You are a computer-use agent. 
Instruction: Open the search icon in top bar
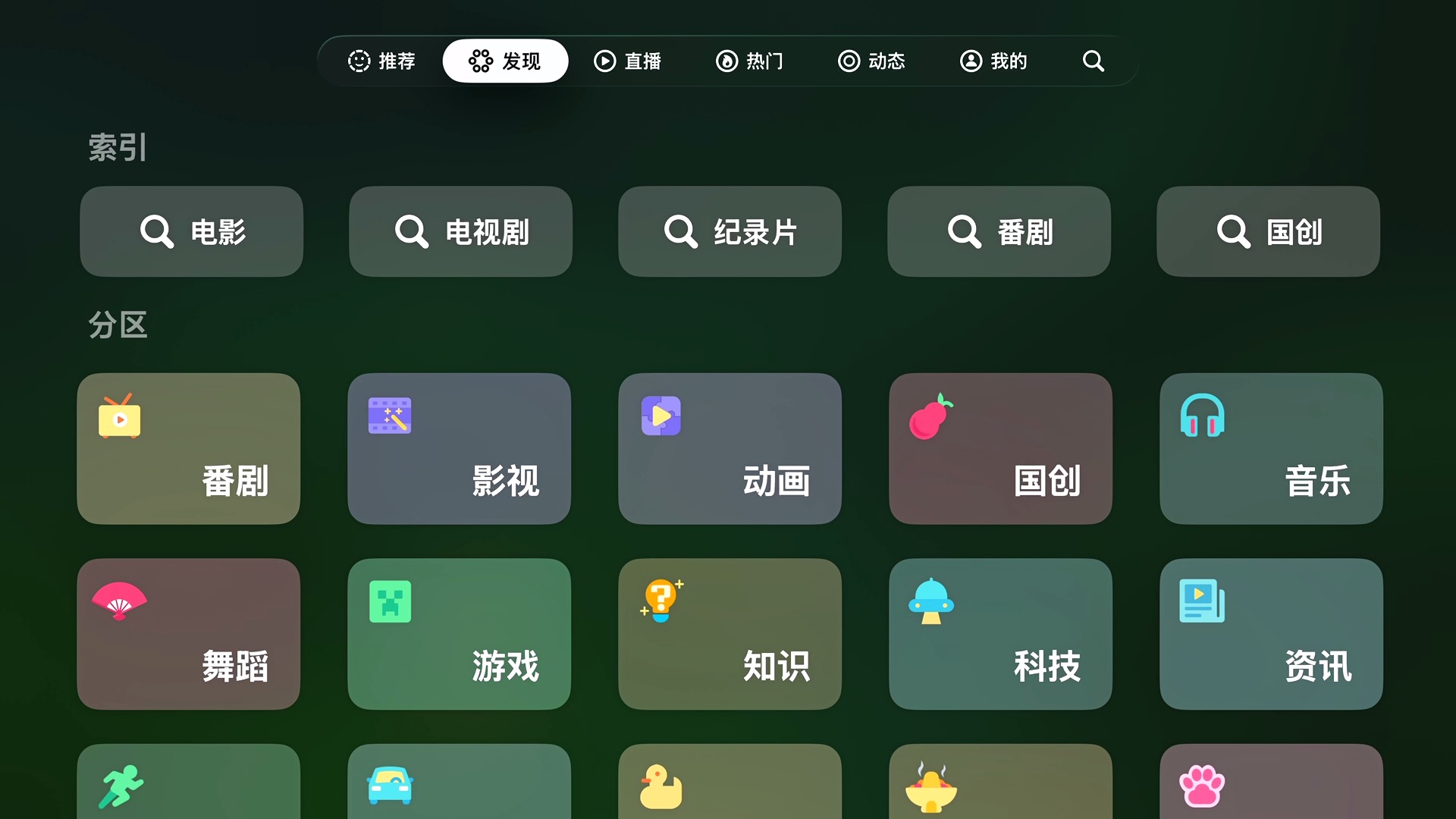click(1093, 61)
